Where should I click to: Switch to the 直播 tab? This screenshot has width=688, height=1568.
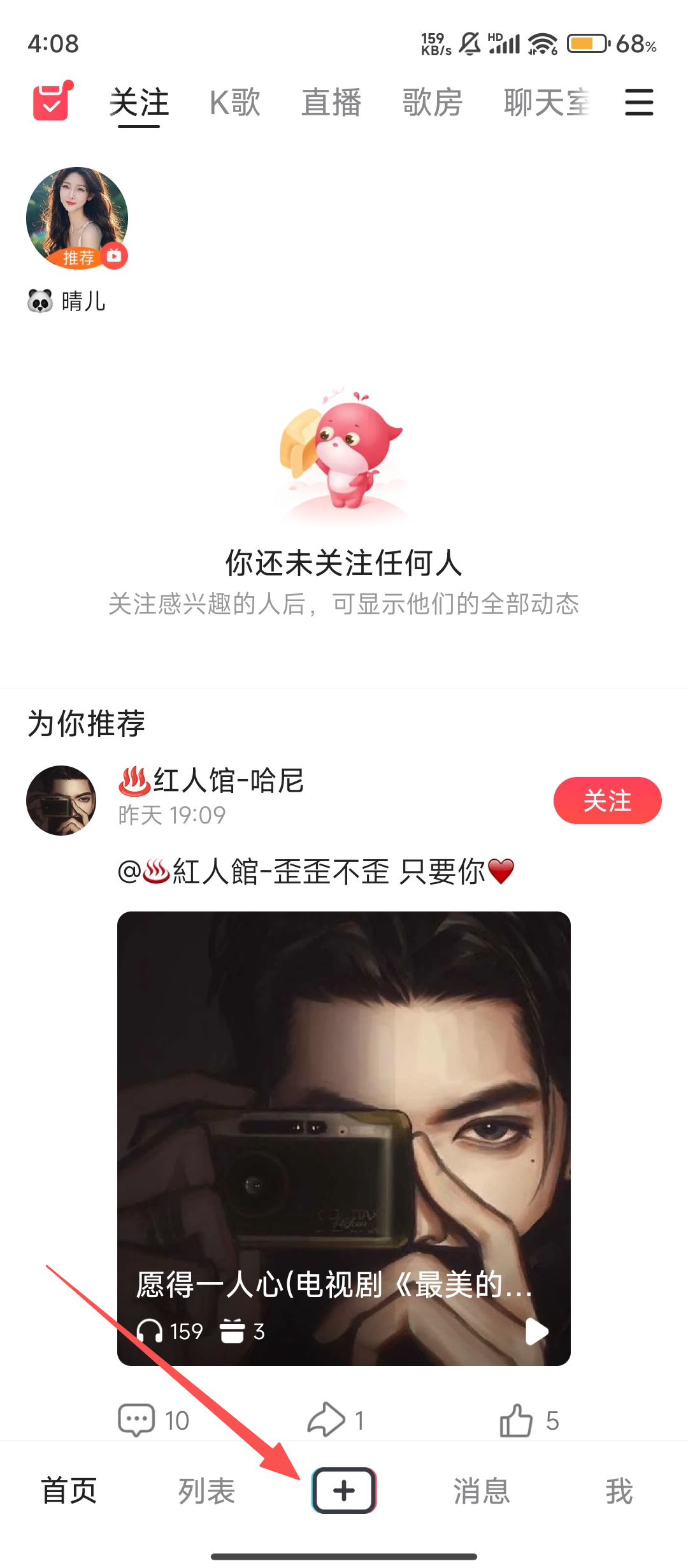[x=331, y=103]
